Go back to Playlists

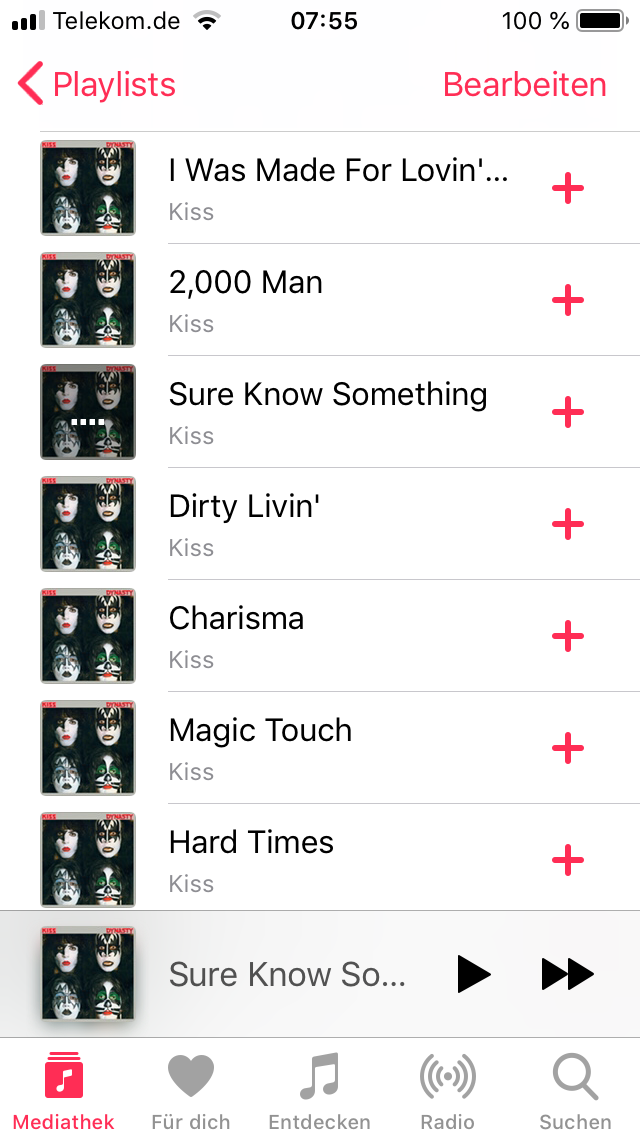(96, 85)
